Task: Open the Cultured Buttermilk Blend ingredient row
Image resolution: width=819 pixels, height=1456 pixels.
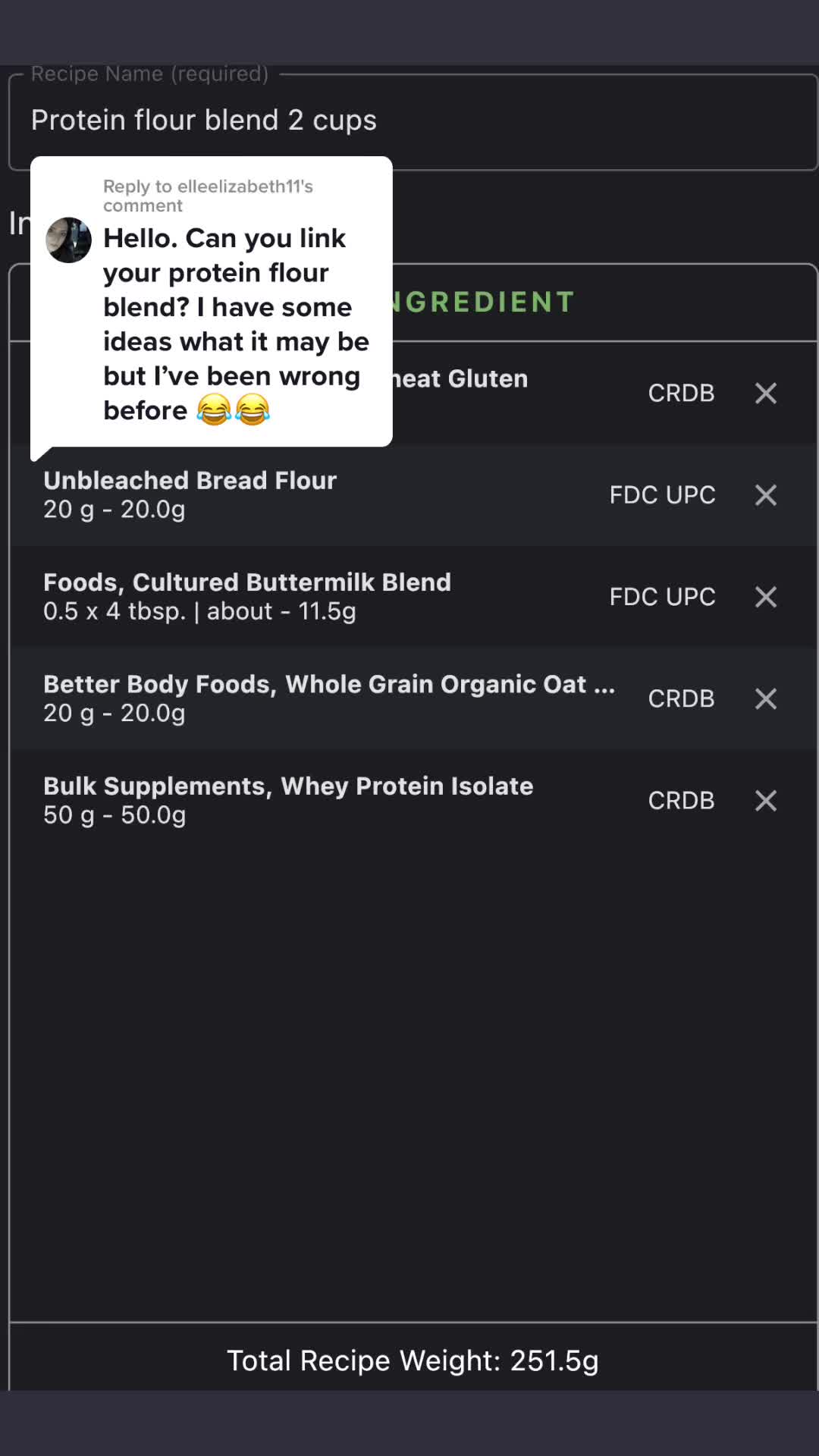Action: (x=303, y=597)
